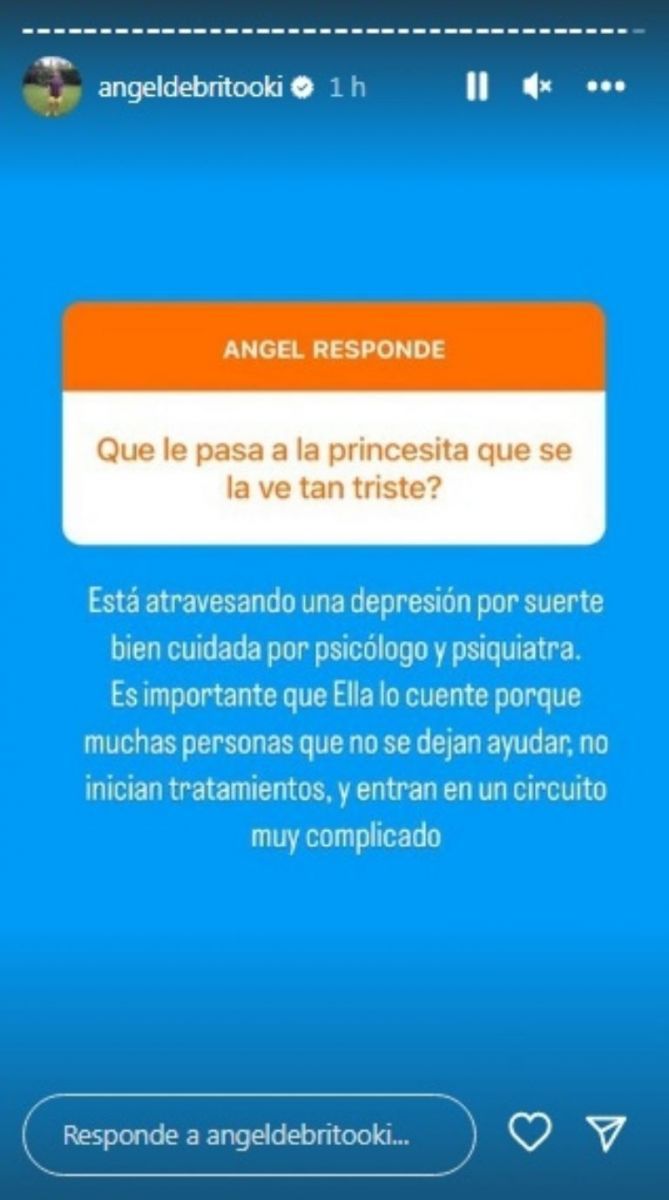The height and width of the screenshot is (1200, 669).
Task: Unmute the story sound
Action: click(x=537, y=88)
